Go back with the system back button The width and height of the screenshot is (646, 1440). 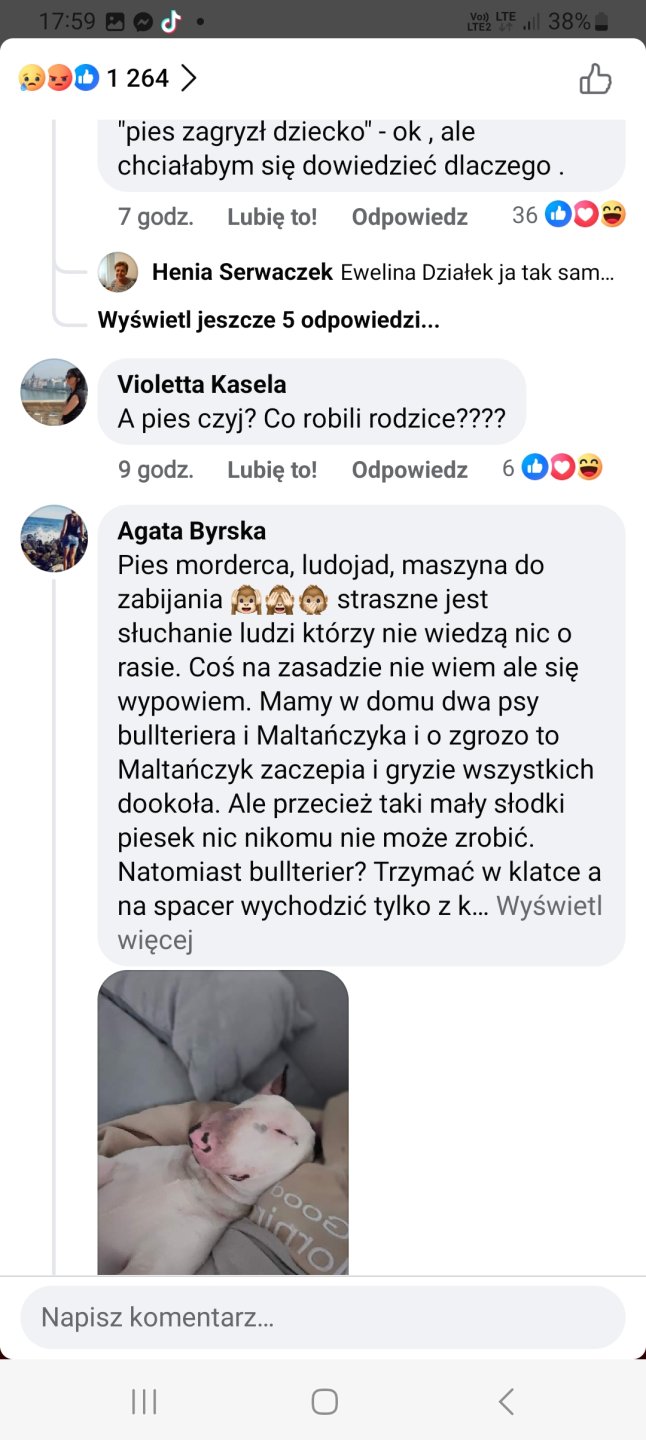click(x=506, y=1402)
